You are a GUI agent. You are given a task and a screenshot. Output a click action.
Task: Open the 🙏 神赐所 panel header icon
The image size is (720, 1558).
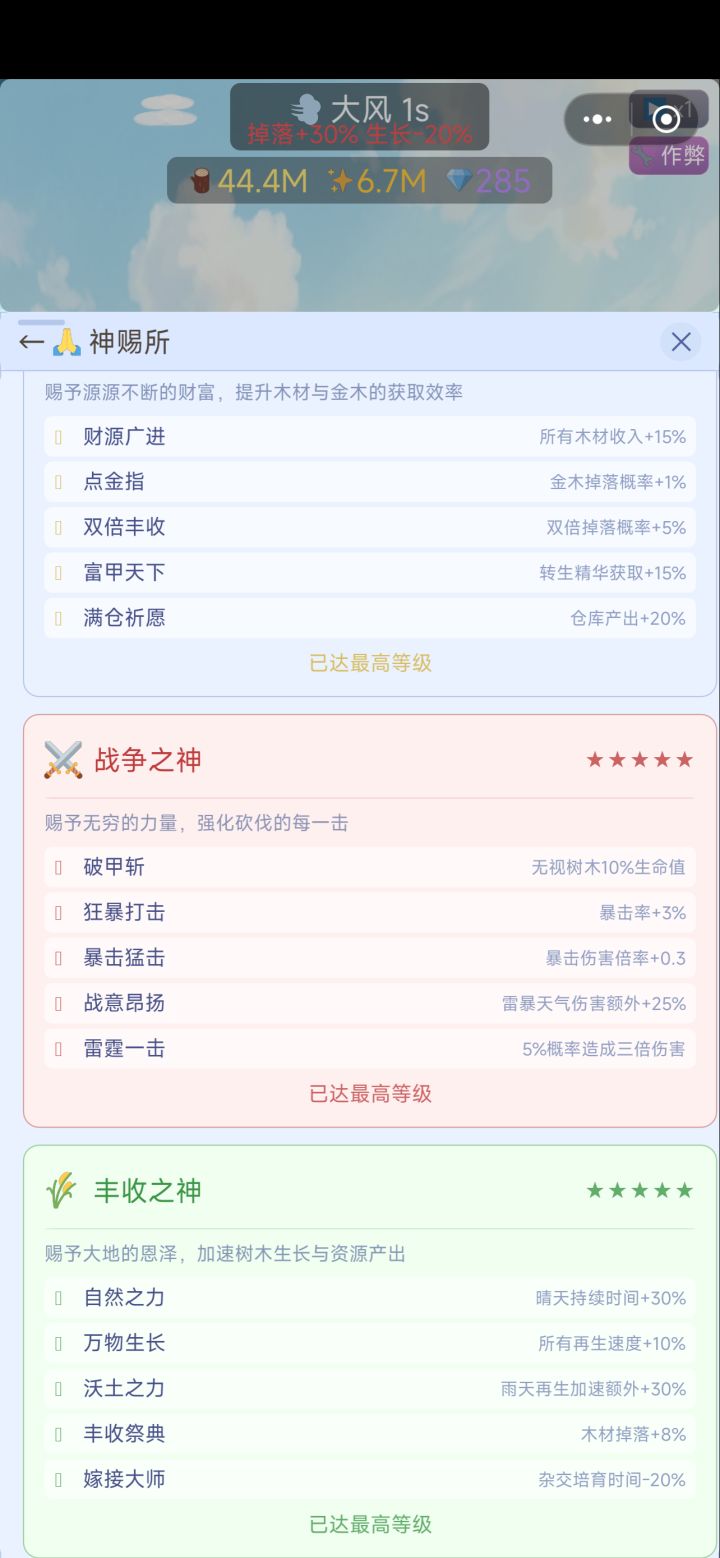click(66, 340)
